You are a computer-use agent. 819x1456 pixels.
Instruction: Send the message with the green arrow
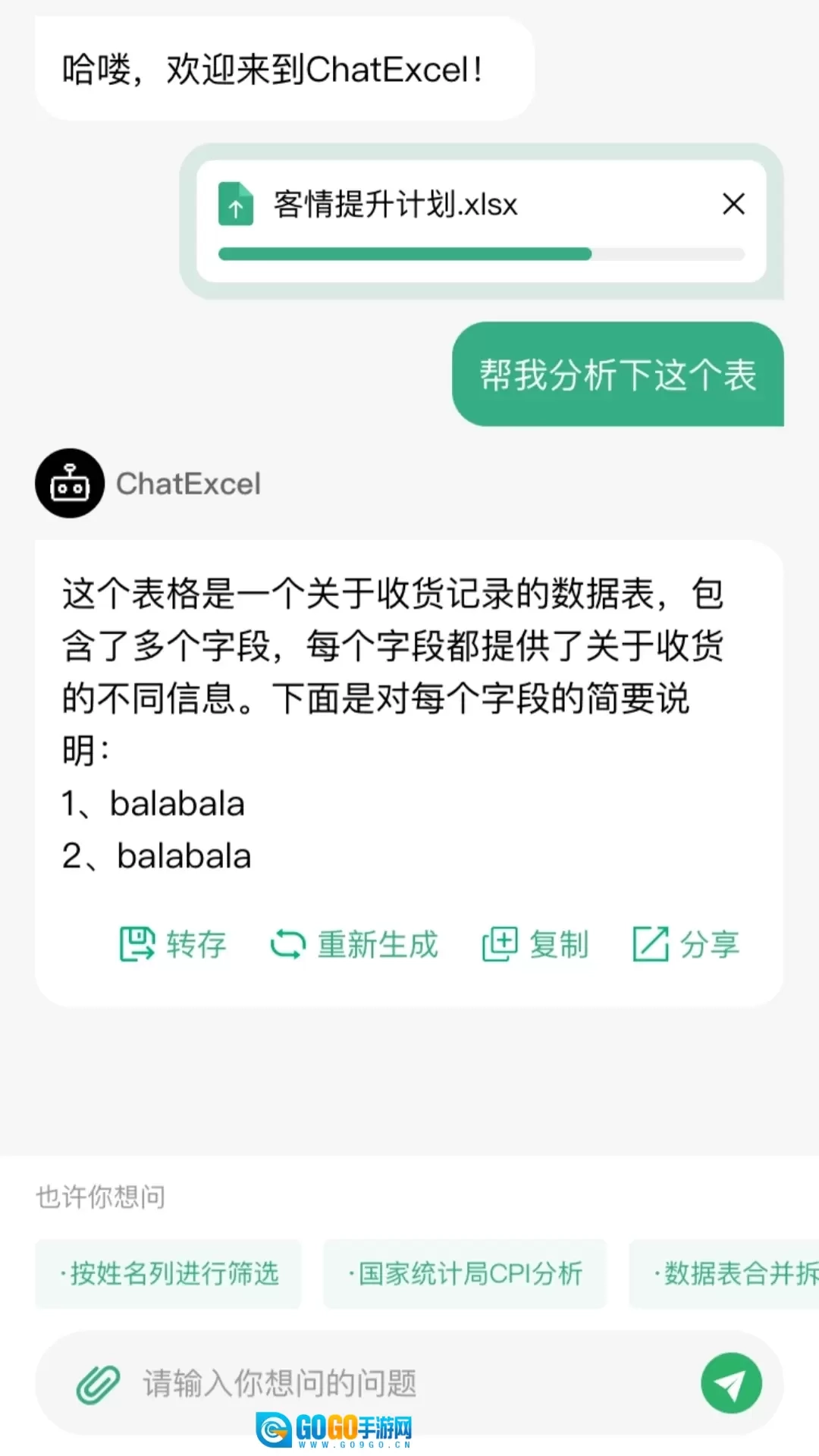coord(731,1384)
